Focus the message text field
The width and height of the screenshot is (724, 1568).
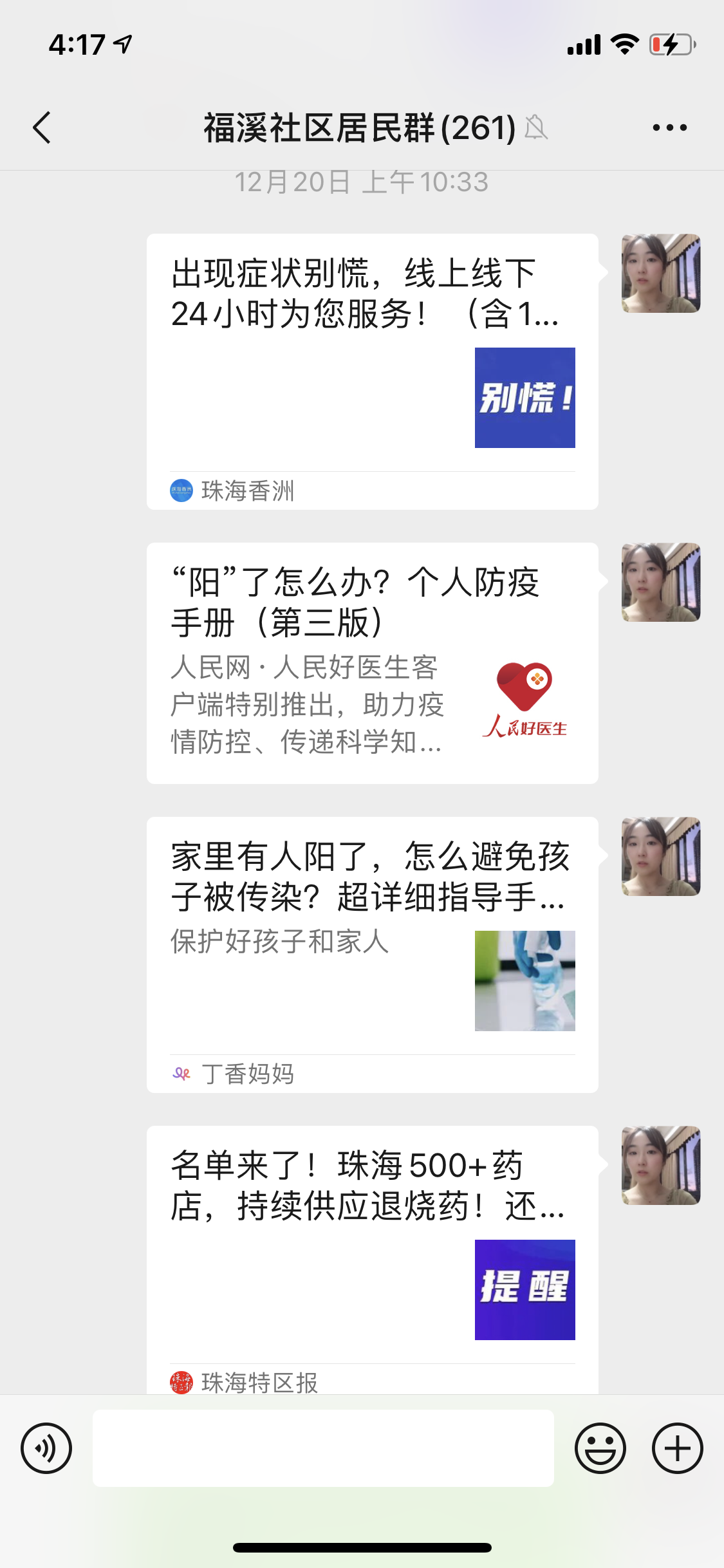[x=323, y=1448]
